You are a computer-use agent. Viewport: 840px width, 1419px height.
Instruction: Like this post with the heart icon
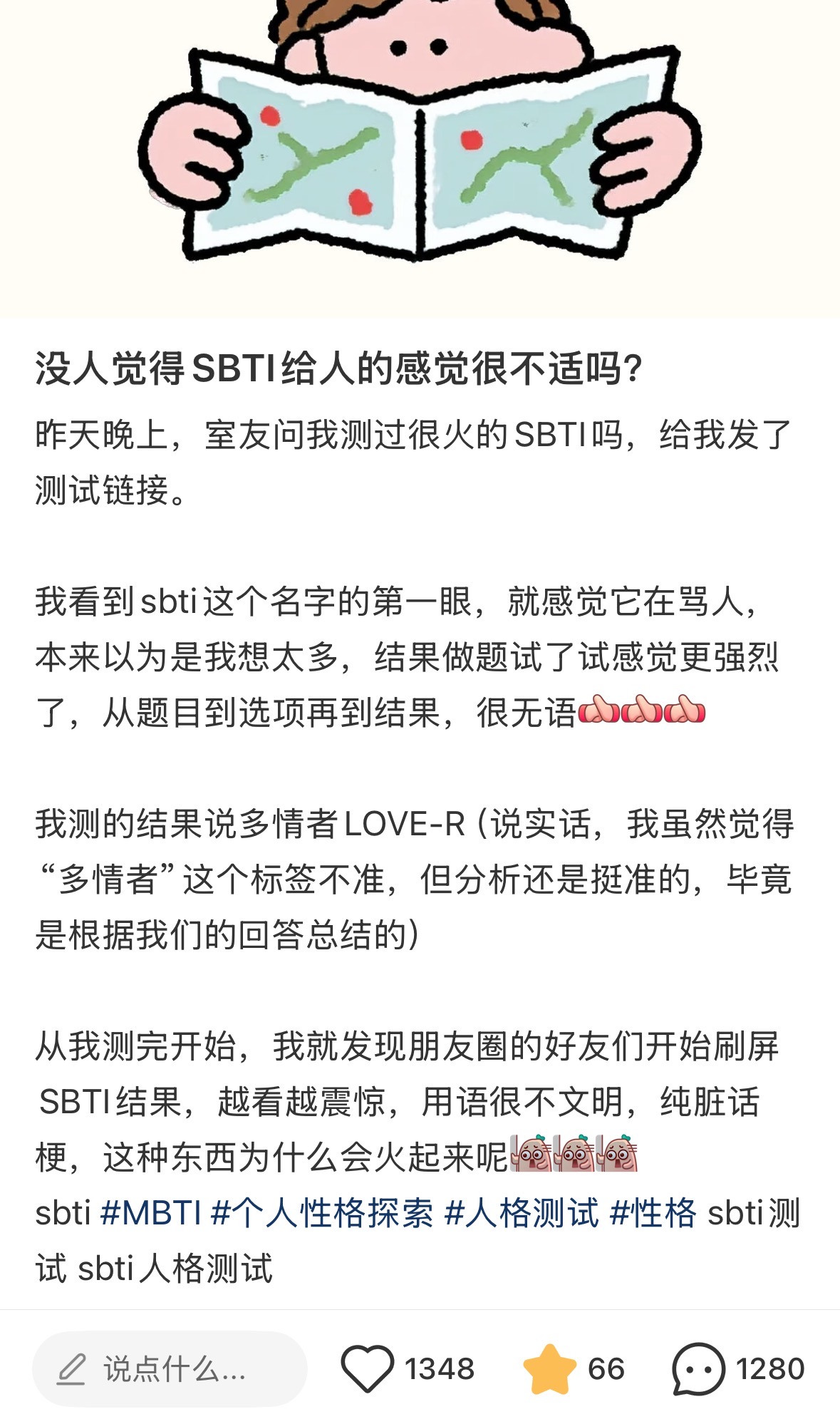coord(368,1368)
